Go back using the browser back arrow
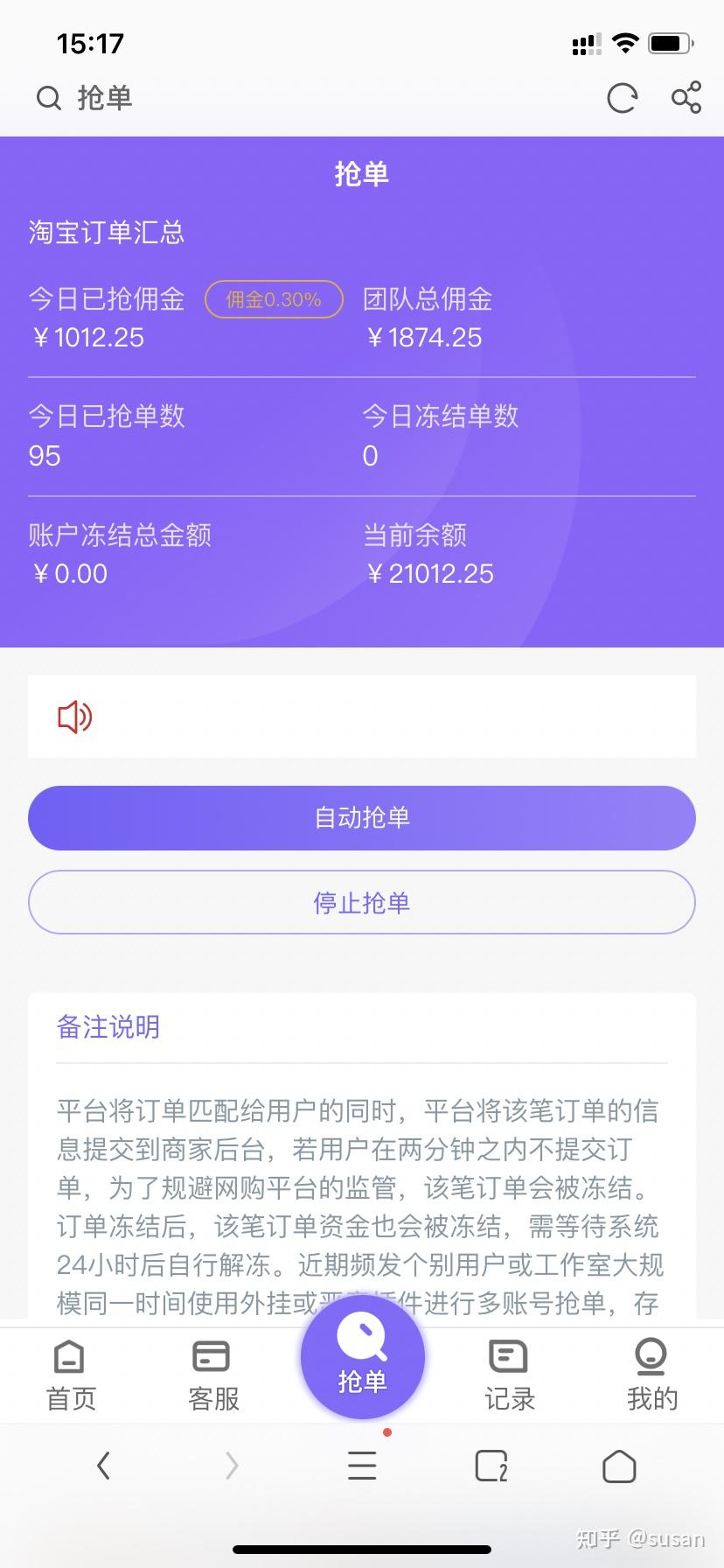The height and width of the screenshot is (1568, 724). (x=104, y=1466)
